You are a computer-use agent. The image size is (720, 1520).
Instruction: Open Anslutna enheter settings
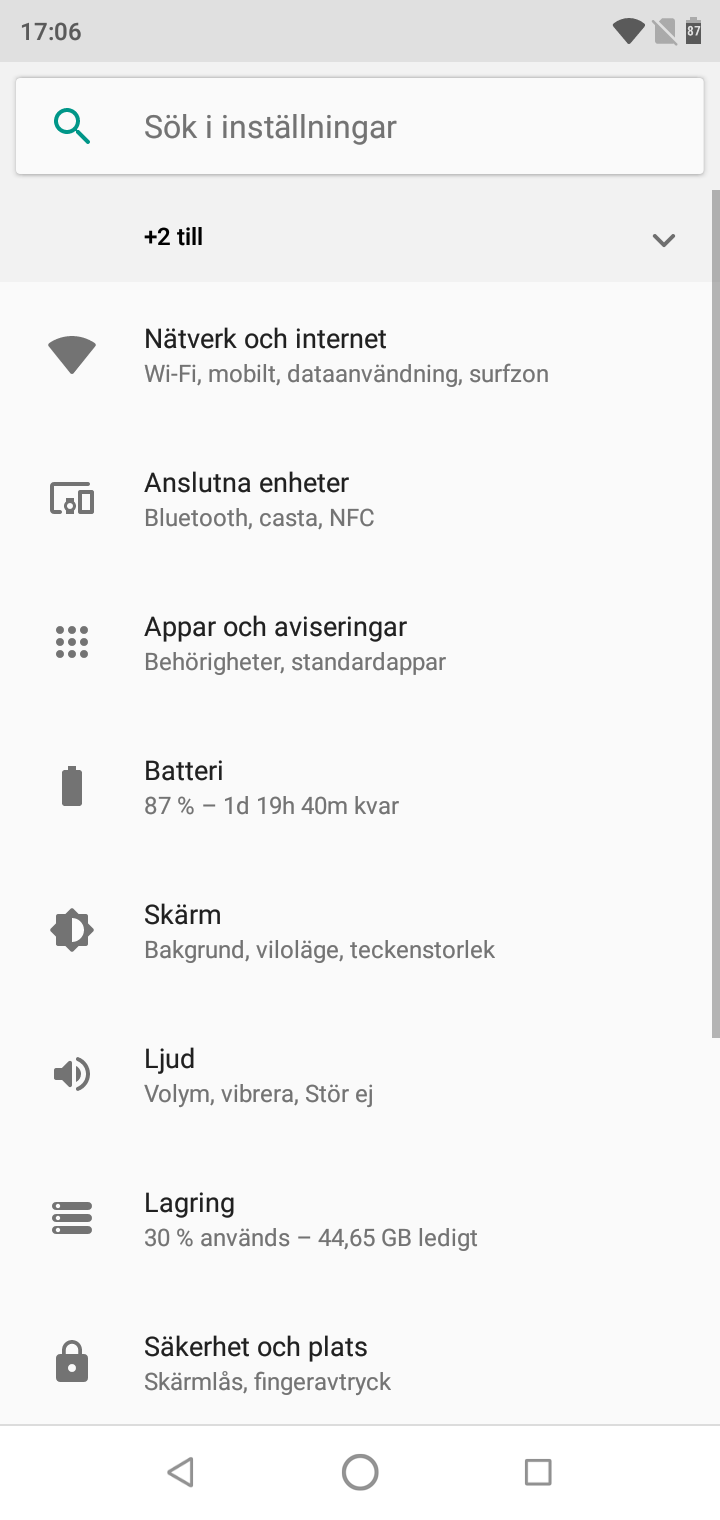(260, 499)
